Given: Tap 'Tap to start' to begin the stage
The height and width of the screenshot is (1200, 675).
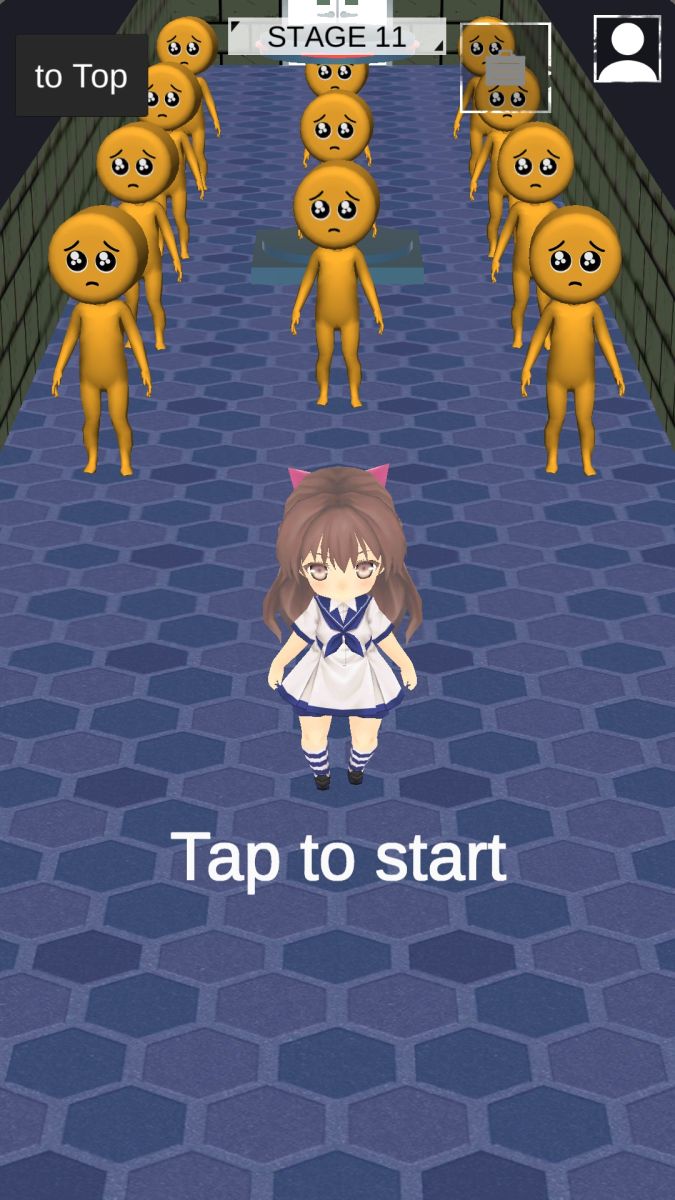Looking at the screenshot, I should click(338, 858).
